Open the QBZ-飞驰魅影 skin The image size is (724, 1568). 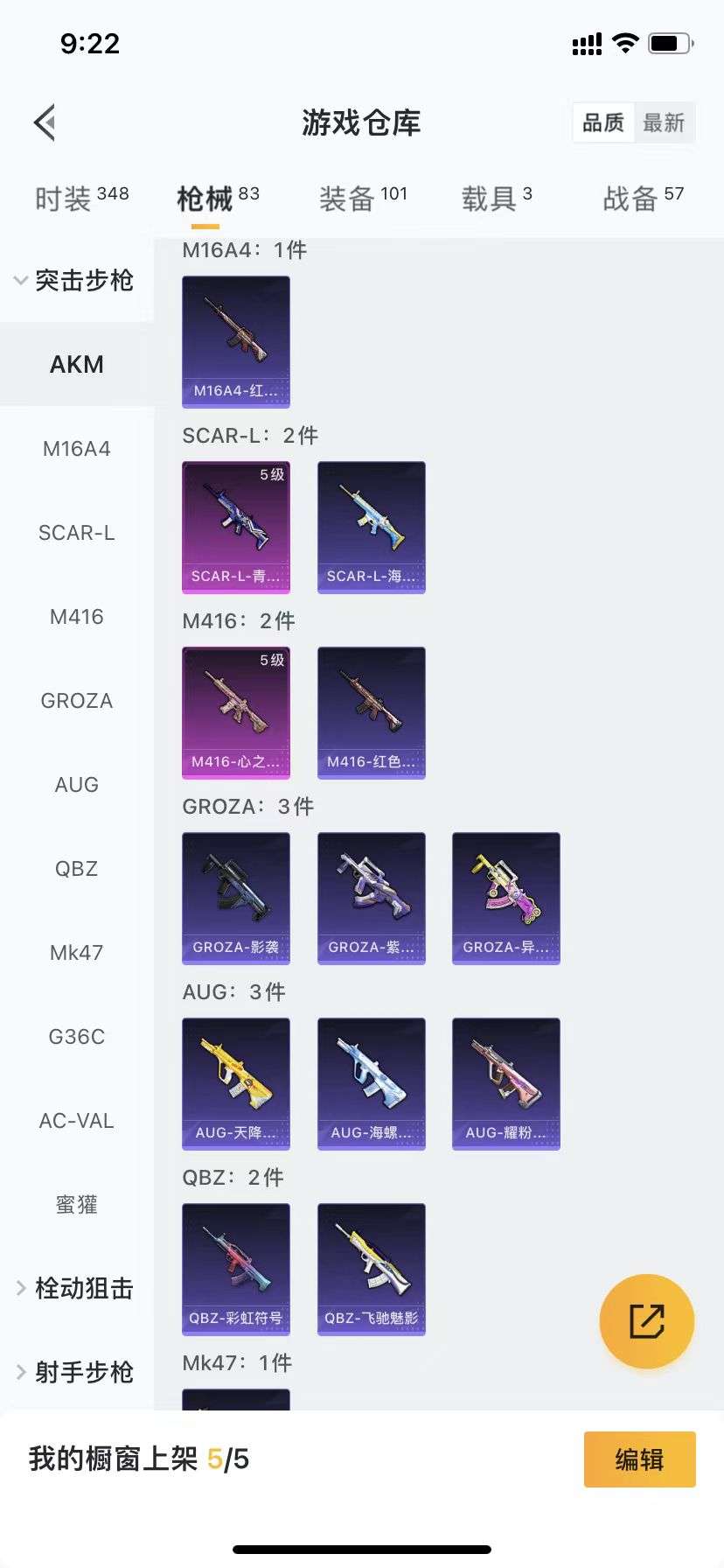[372, 1270]
